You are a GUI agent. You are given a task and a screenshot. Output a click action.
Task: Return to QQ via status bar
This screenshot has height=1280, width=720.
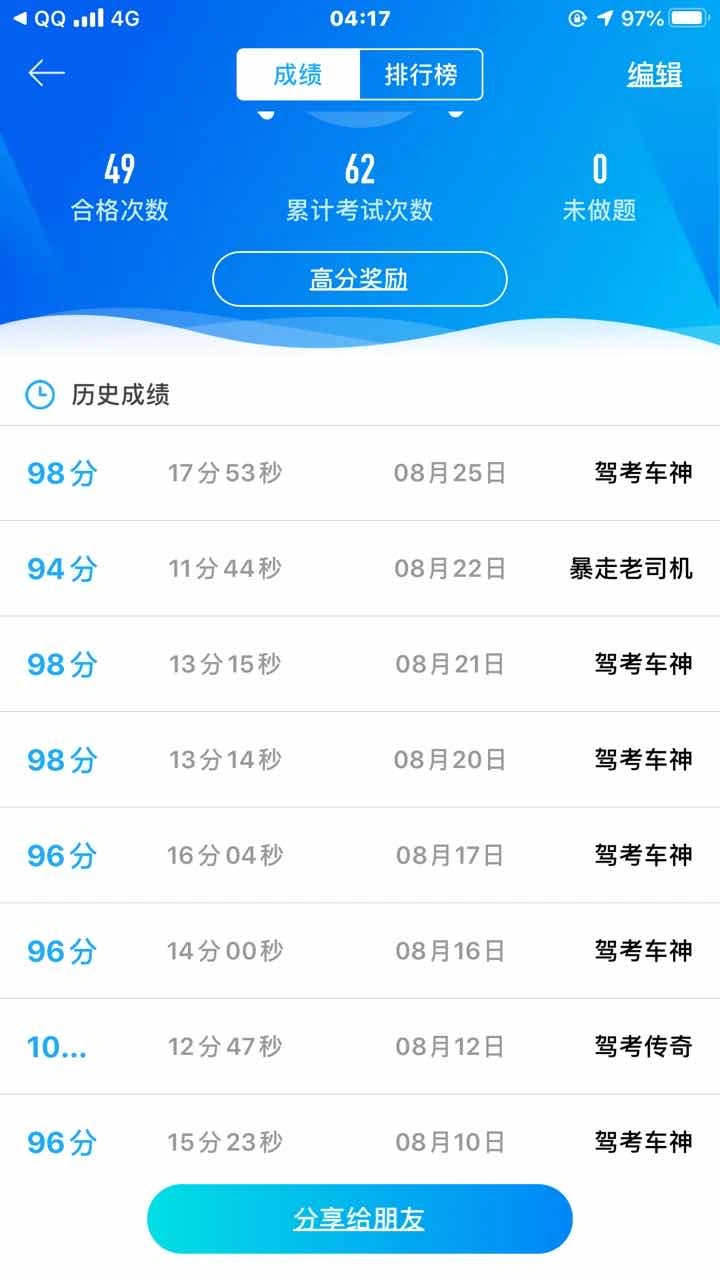(38, 18)
